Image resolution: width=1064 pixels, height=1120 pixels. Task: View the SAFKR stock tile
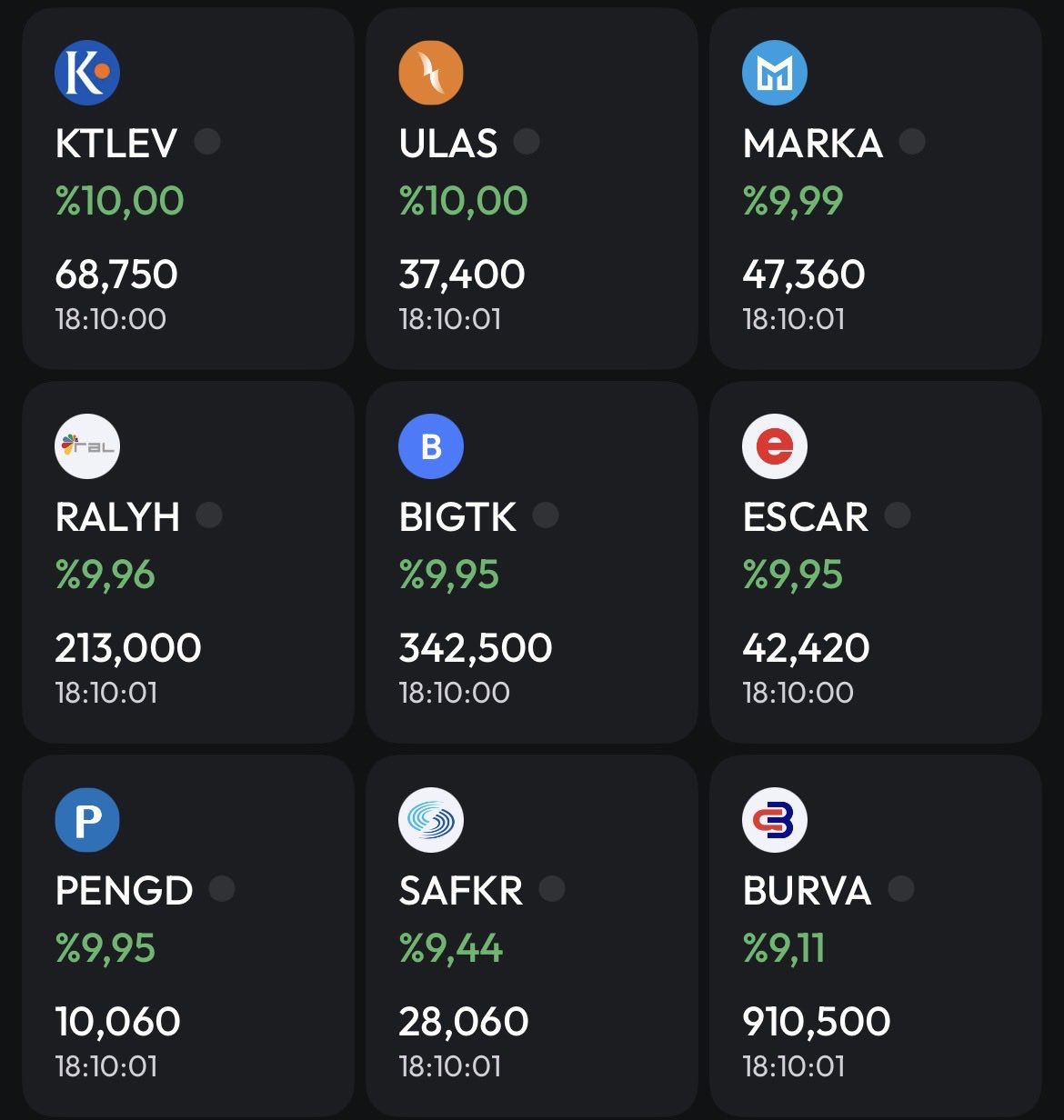531,935
